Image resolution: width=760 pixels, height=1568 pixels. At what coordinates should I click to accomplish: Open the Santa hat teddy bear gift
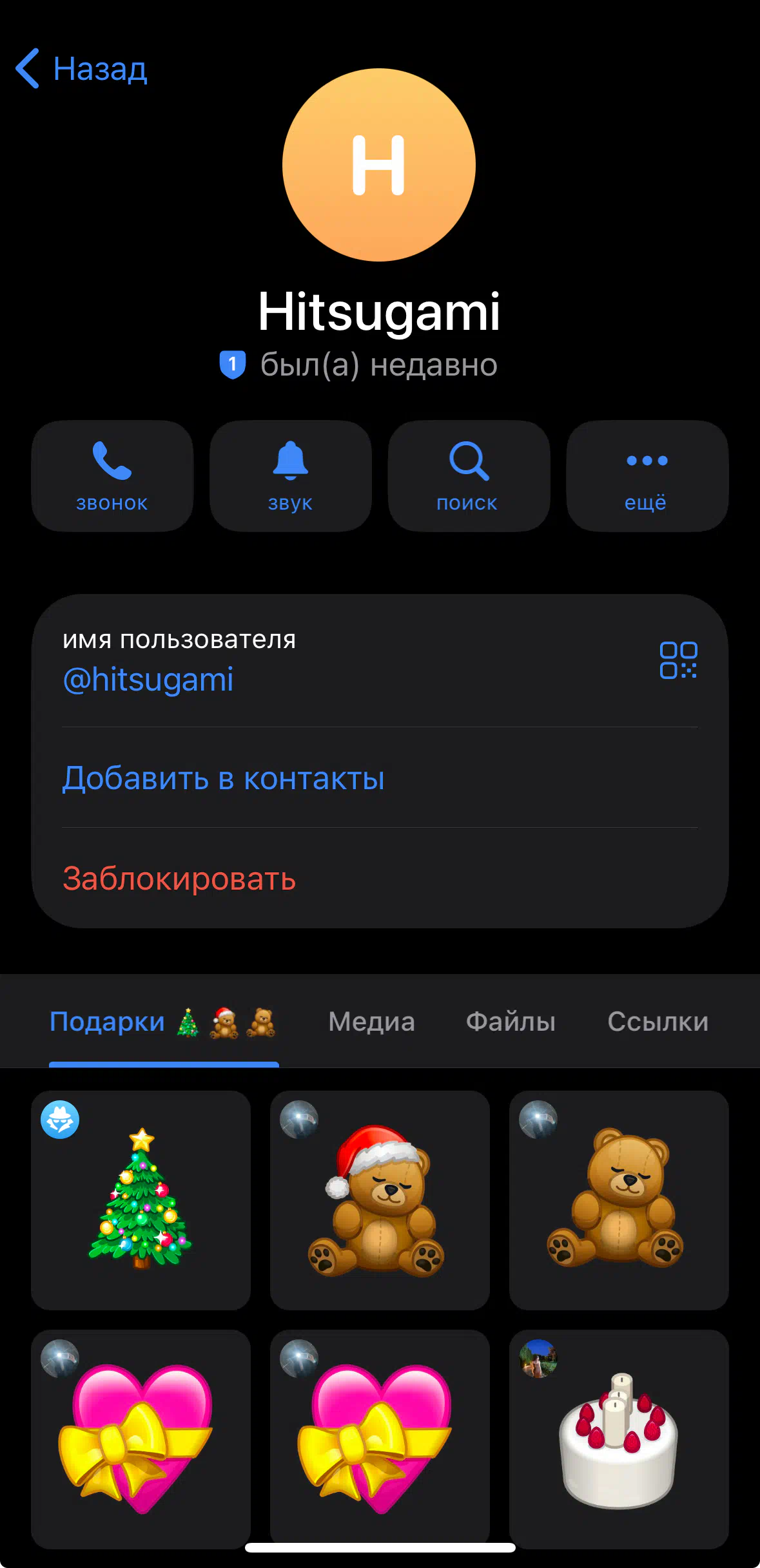[380, 1200]
